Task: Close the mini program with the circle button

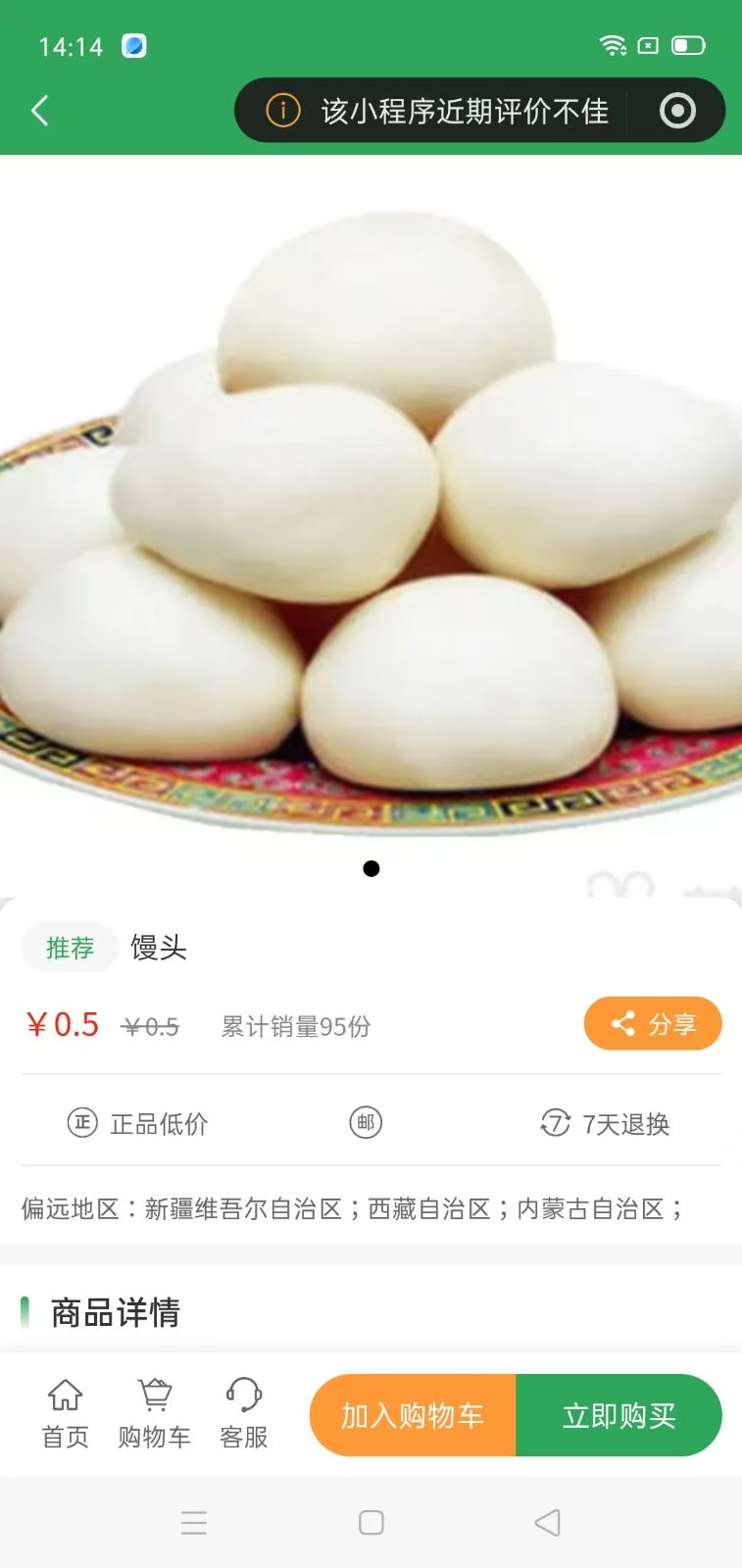Action: (677, 111)
